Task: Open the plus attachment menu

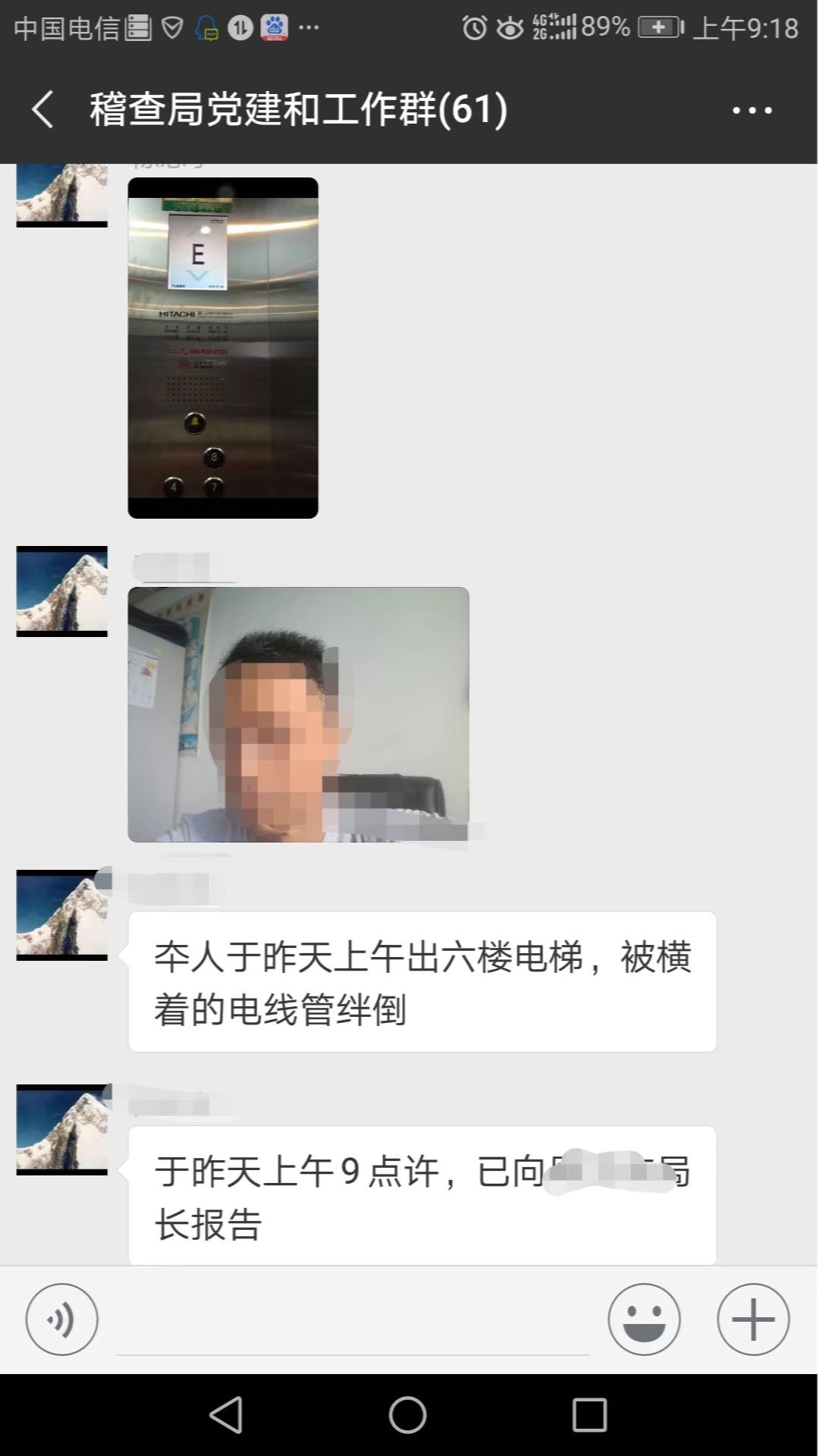Action: click(x=753, y=1319)
